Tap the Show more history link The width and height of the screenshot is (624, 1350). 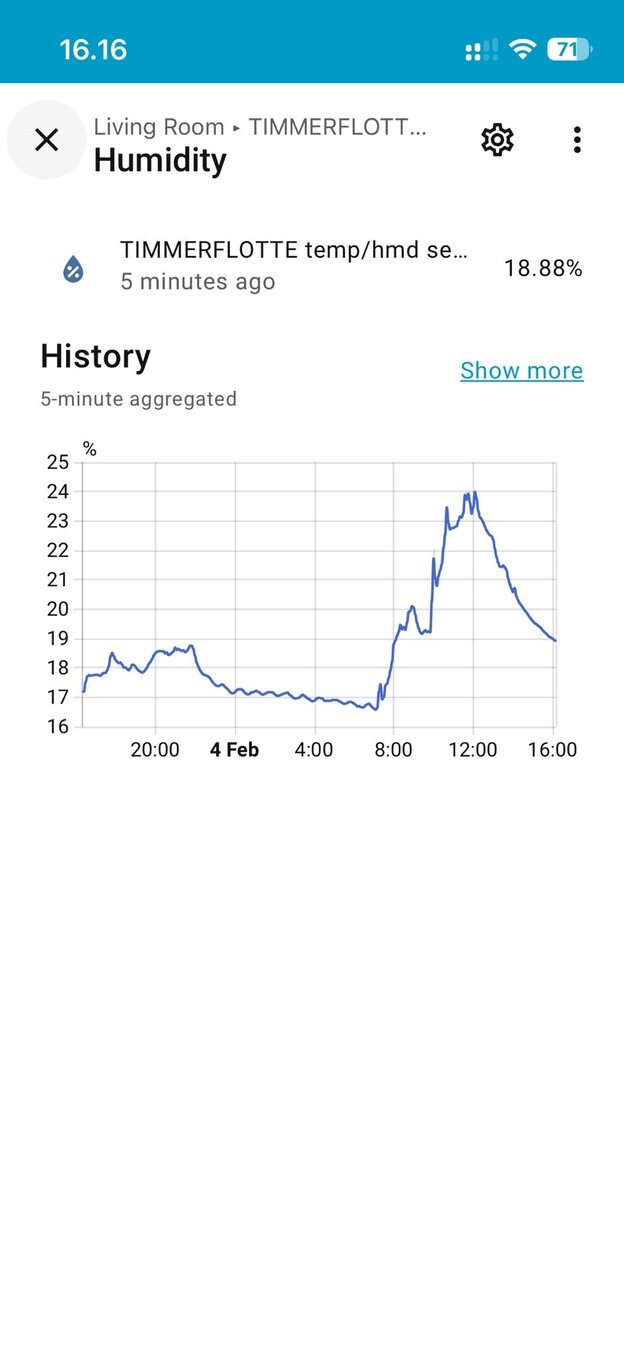click(x=521, y=371)
